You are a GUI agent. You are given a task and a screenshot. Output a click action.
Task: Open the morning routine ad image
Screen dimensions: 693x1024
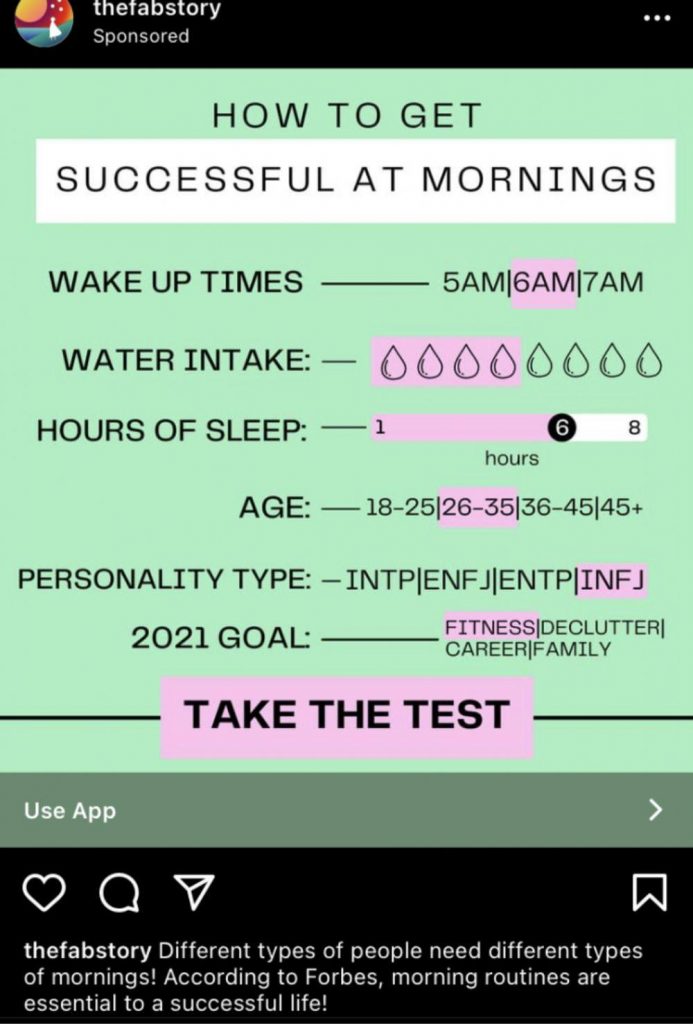(346, 420)
